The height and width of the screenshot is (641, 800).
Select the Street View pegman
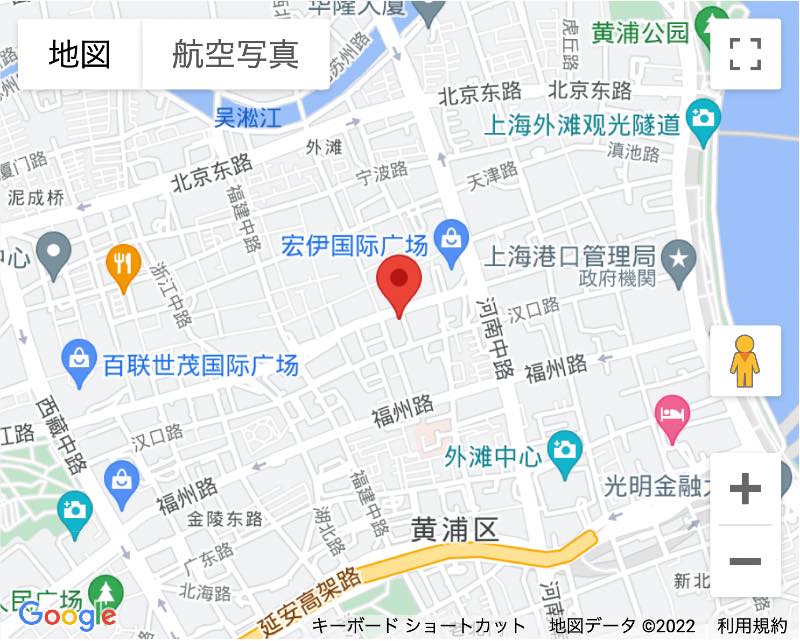pos(745,360)
